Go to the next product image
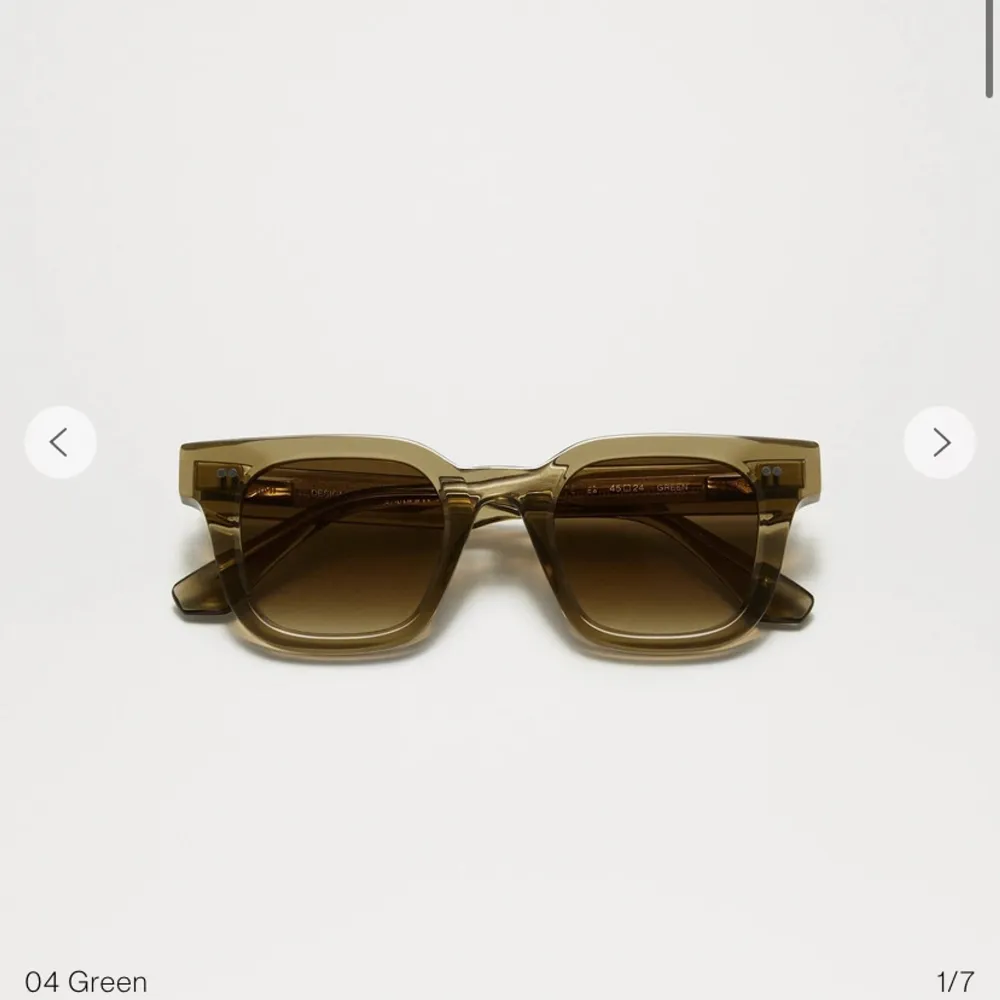This screenshot has width=1000, height=1000. coord(940,442)
